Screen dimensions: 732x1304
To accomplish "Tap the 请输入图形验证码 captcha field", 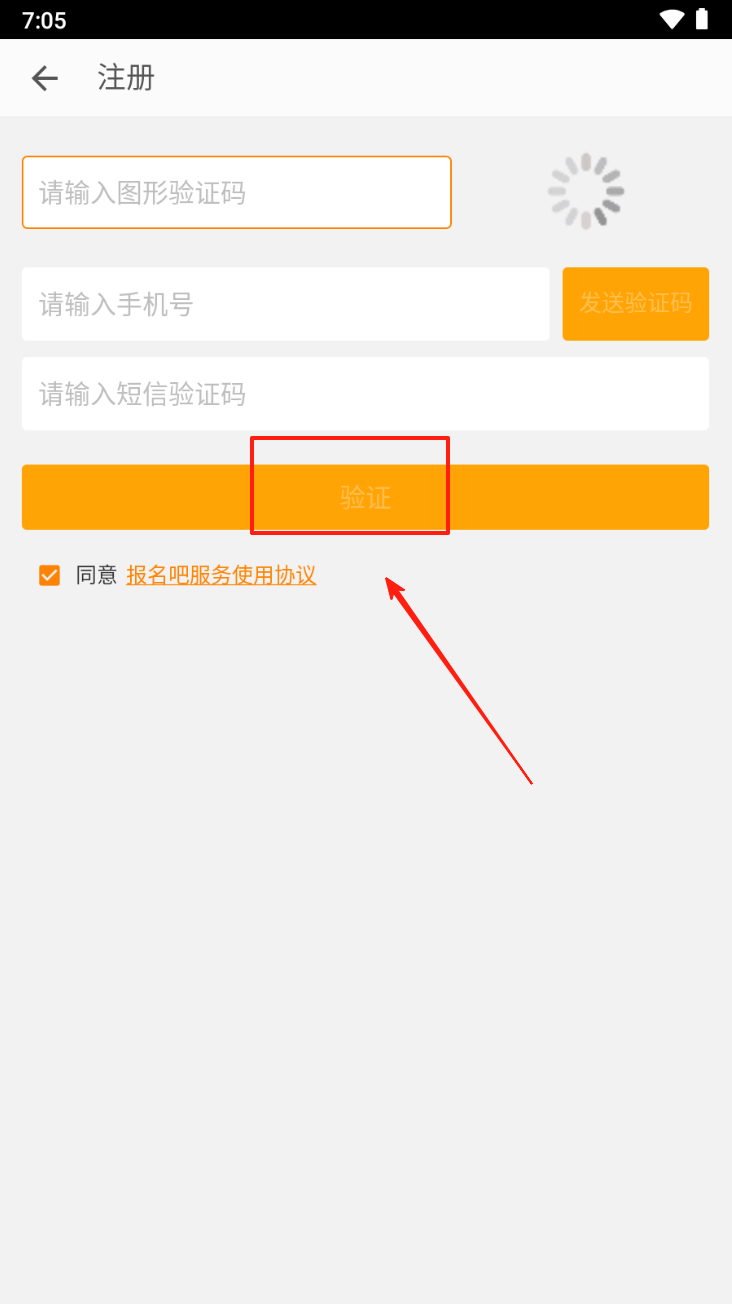I will 236,192.
